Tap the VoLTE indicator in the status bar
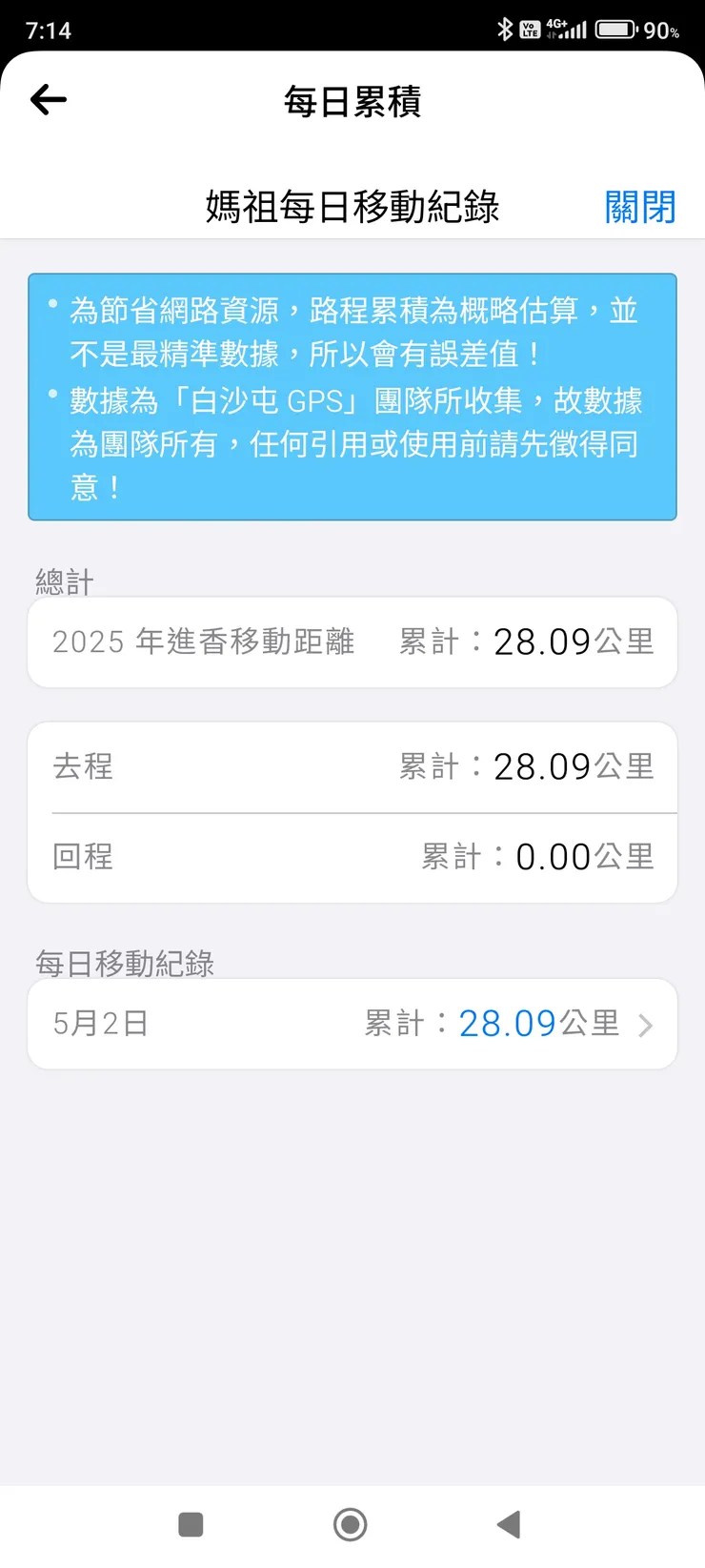 point(532,29)
